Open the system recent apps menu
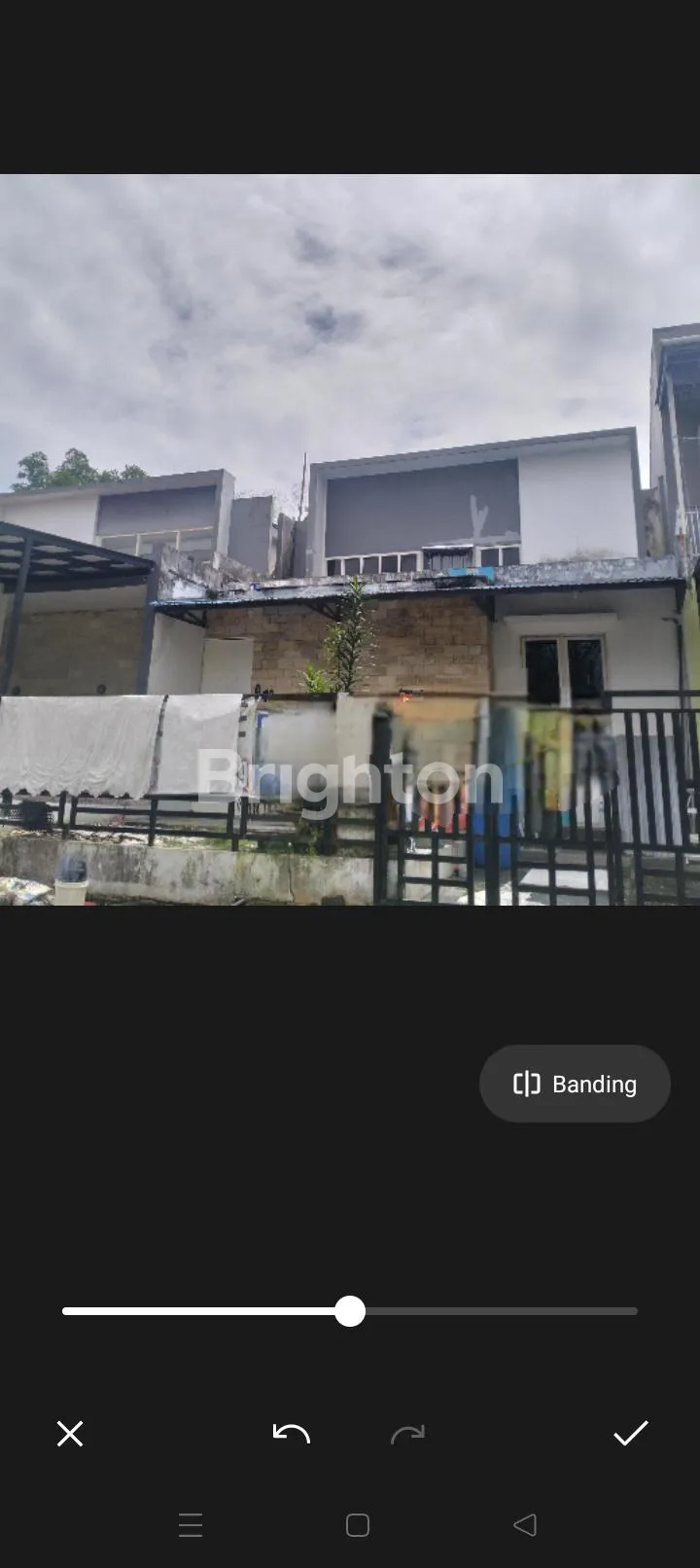This screenshot has width=700, height=1568. 191,1524
